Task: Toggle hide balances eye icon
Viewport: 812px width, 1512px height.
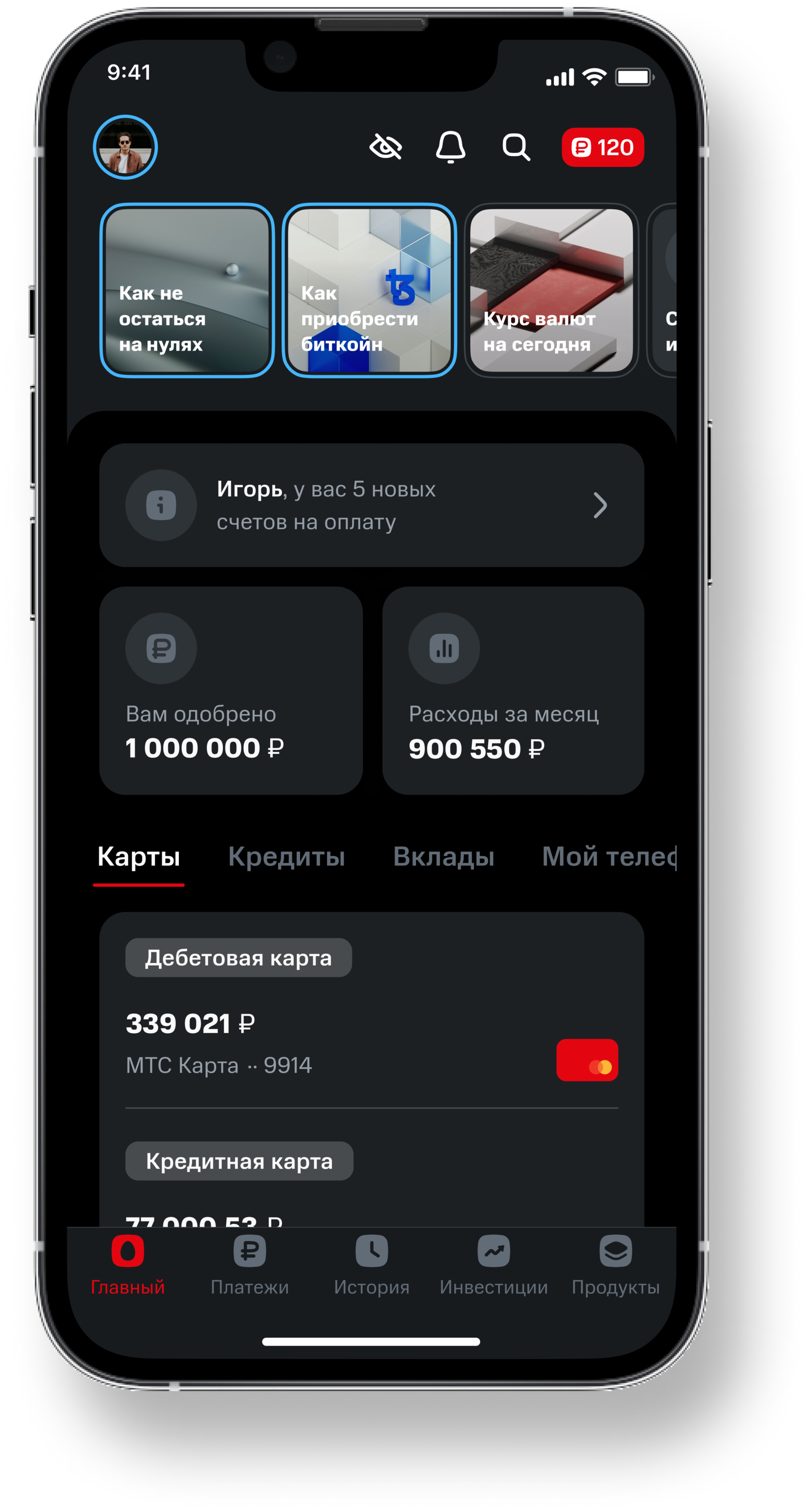Action: [x=386, y=147]
